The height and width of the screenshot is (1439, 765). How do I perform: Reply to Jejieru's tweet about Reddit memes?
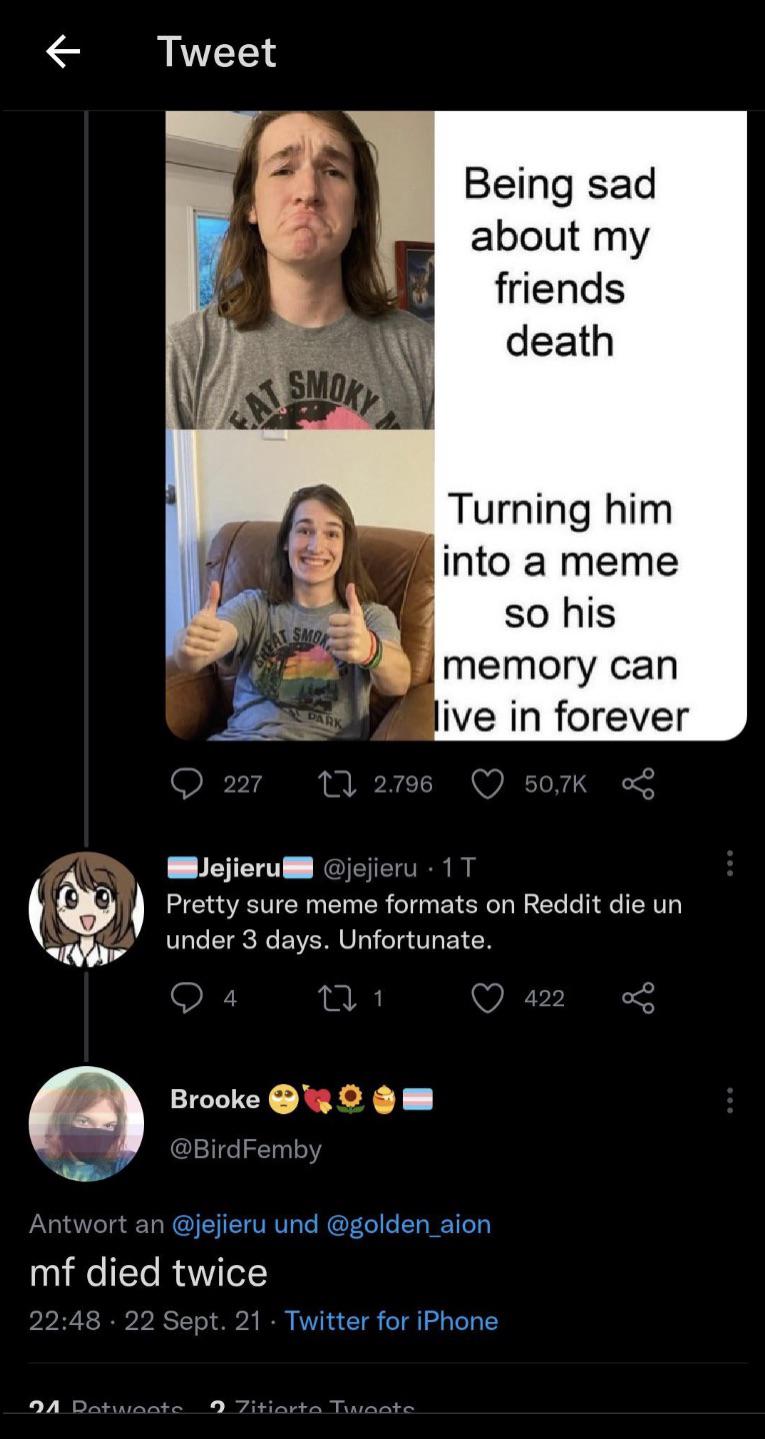click(187, 998)
